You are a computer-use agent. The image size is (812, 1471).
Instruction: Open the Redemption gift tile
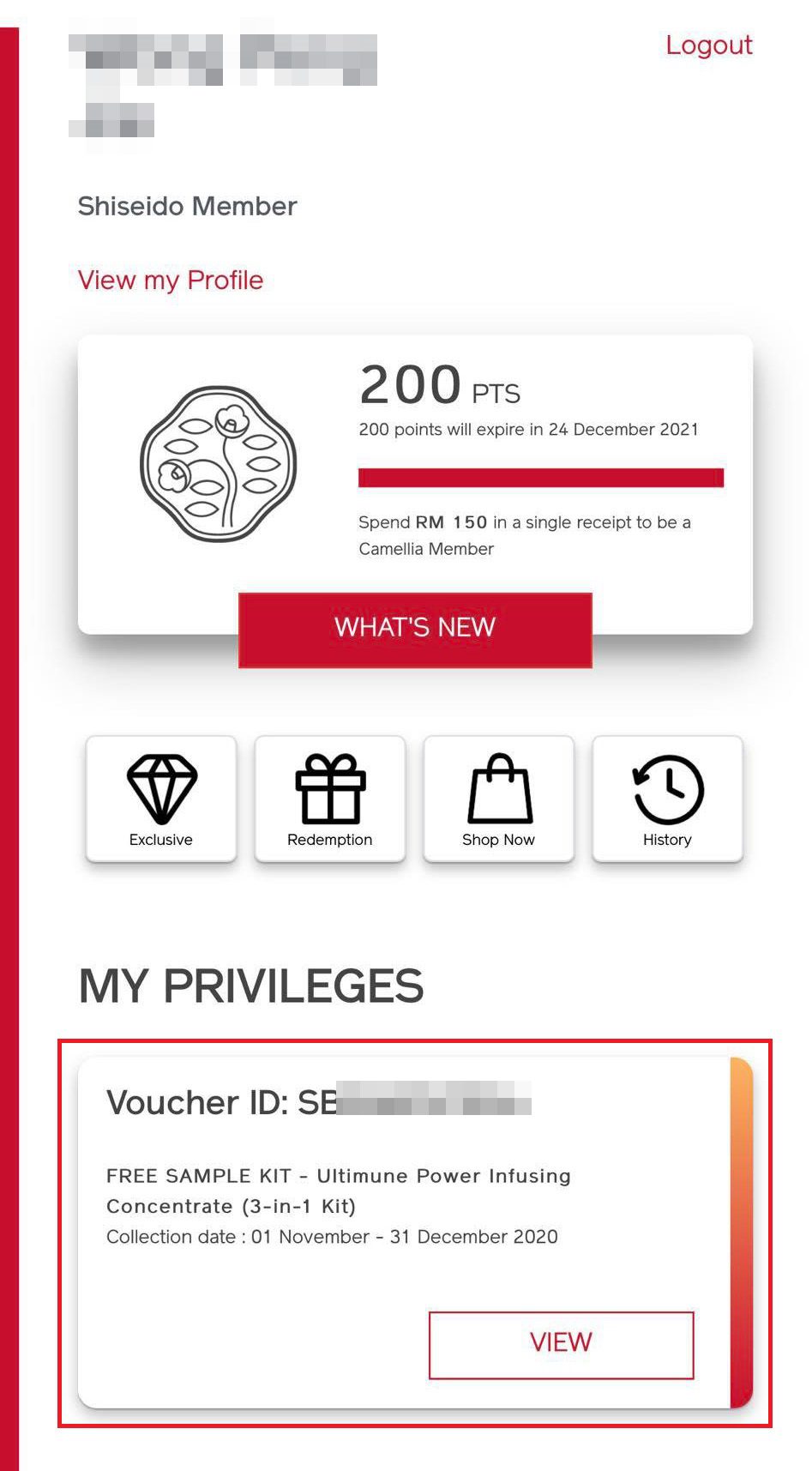point(330,799)
